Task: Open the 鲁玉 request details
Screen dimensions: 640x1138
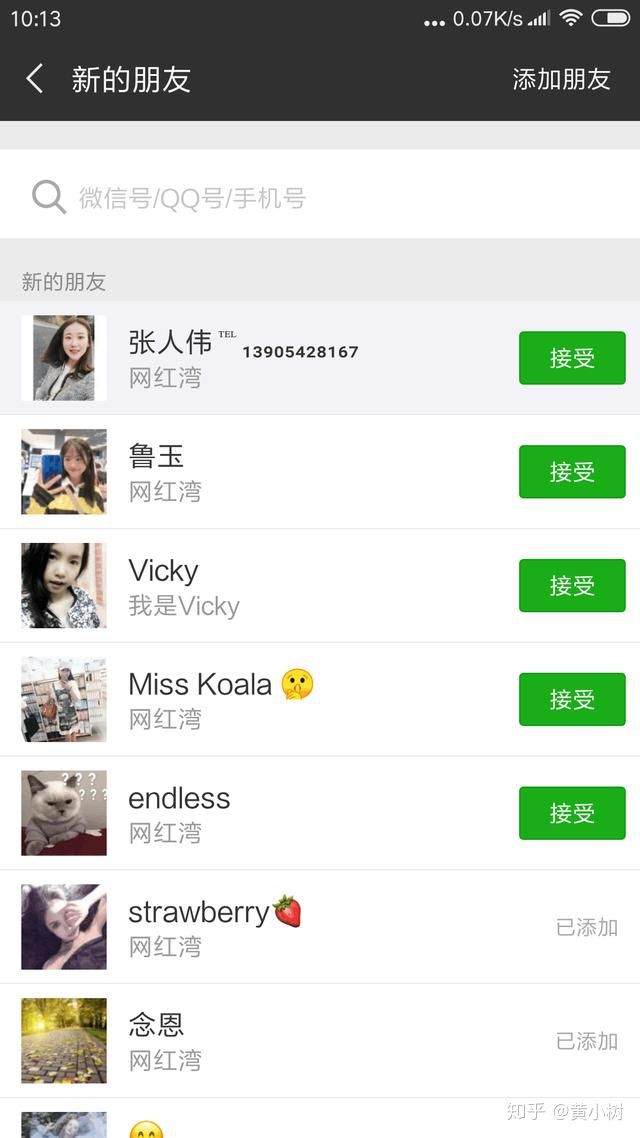Action: [x=300, y=472]
